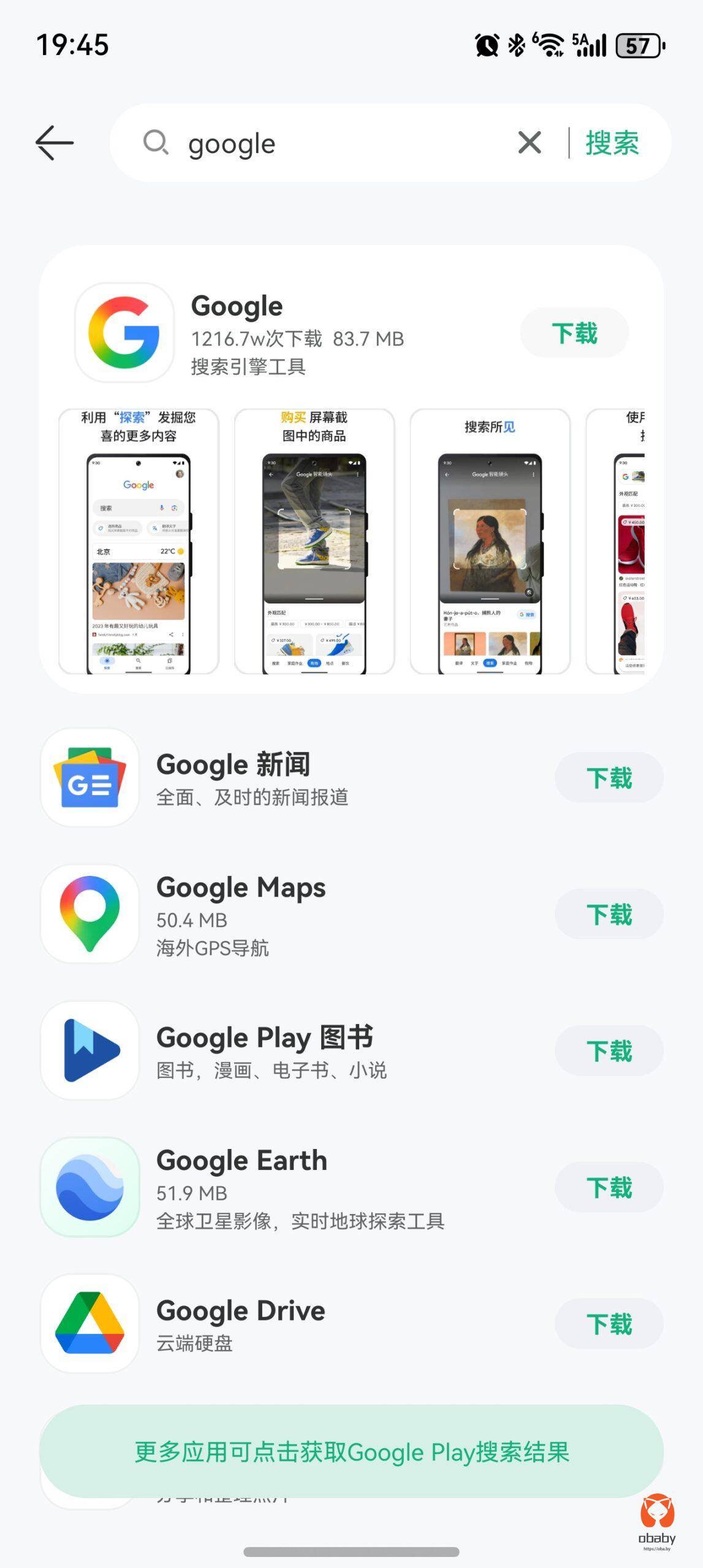
Task: Select the Google Drive app icon
Action: point(88,1325)
